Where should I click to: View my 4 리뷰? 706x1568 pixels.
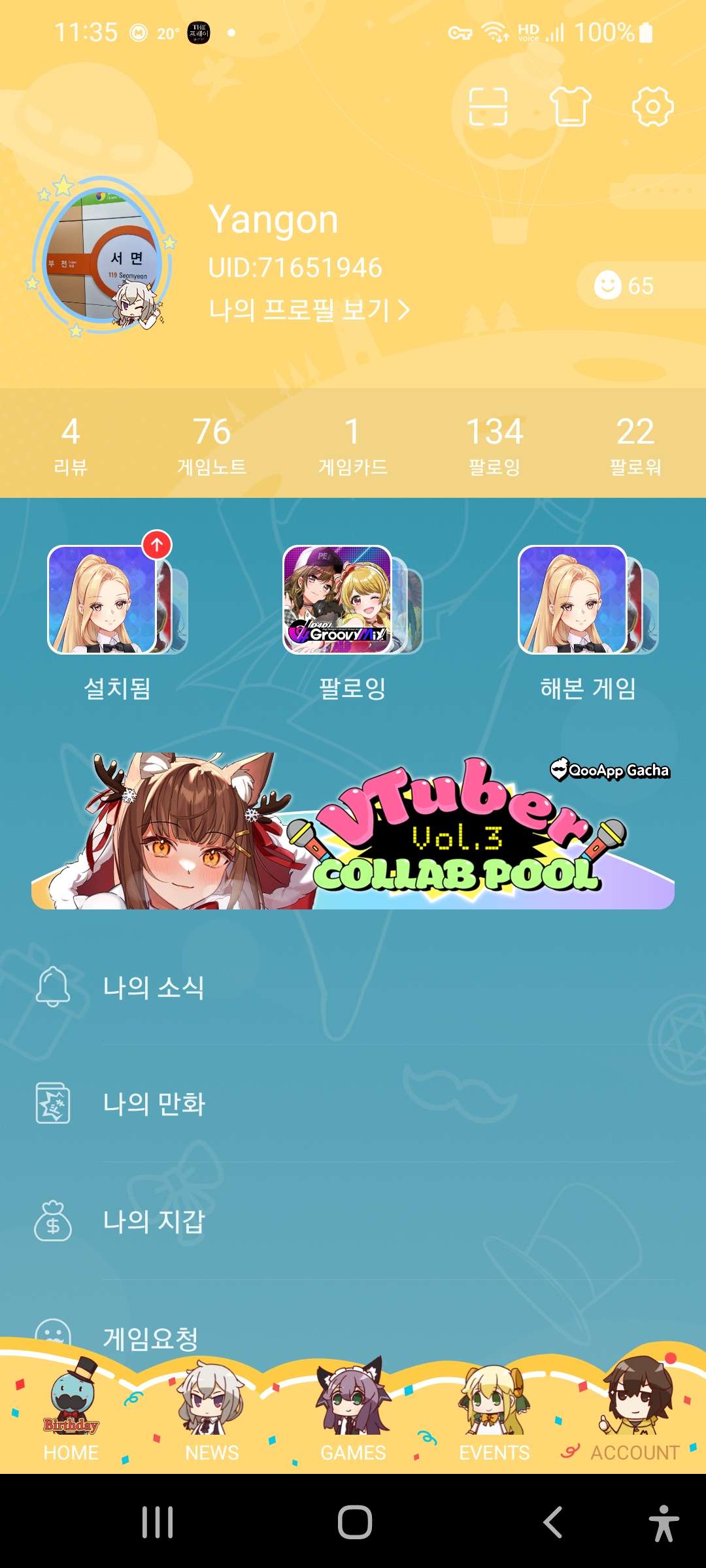point(71,444)
